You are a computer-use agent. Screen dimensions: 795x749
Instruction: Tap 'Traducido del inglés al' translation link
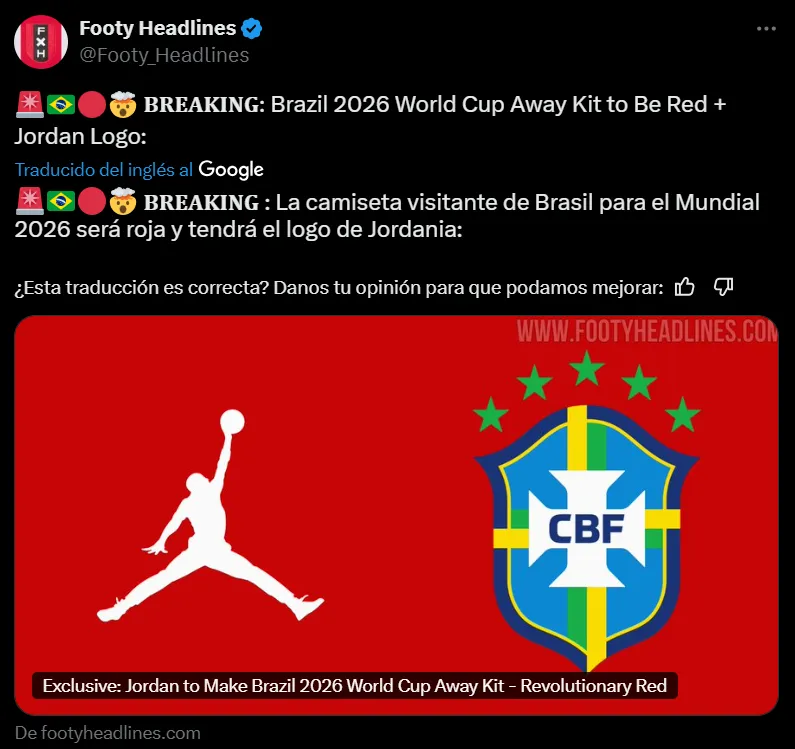[104, 170]
